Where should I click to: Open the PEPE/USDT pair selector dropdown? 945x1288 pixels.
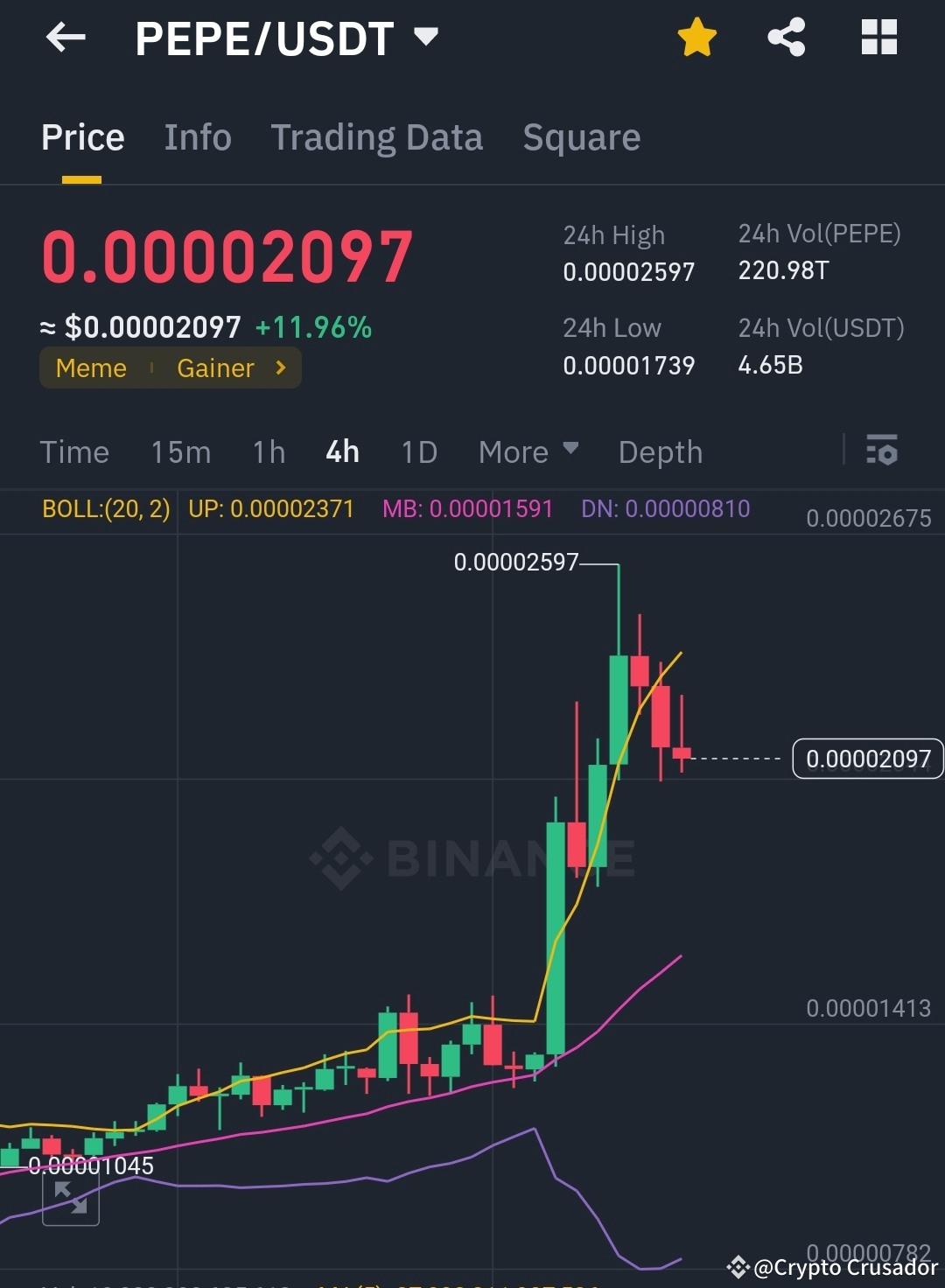(x=426, y=37)
